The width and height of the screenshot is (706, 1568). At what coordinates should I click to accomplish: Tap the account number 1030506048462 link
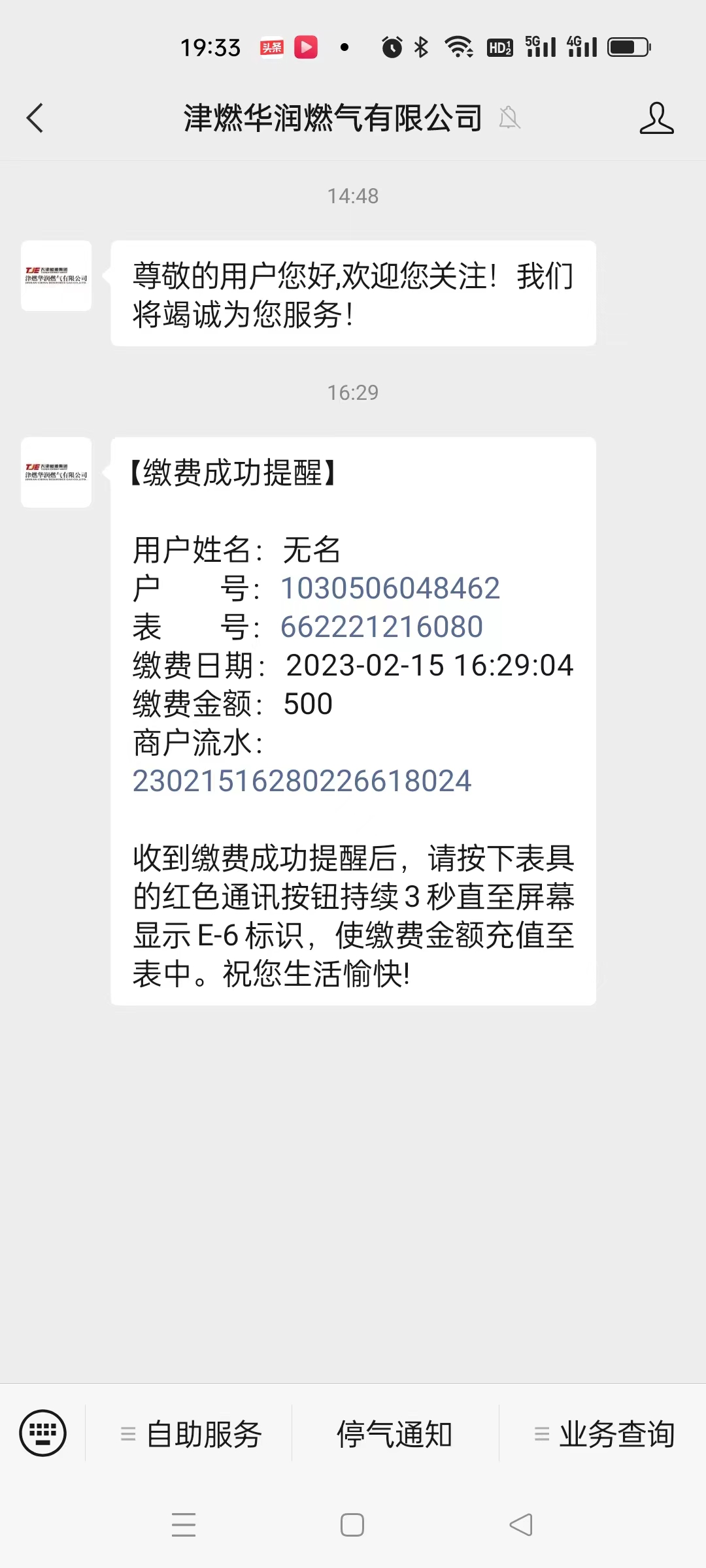point(390,588)
